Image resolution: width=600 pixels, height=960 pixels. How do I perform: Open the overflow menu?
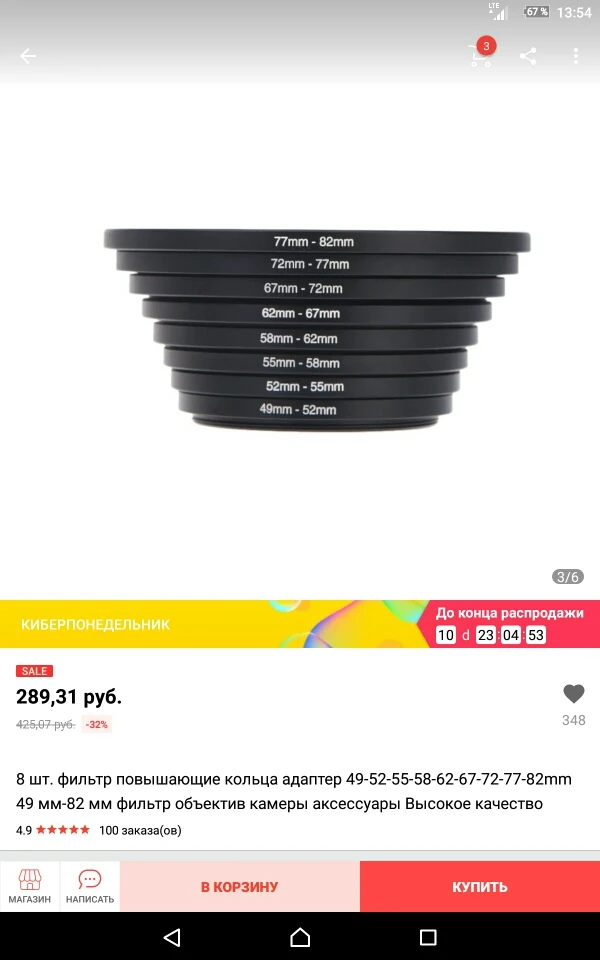coord(576,56)
